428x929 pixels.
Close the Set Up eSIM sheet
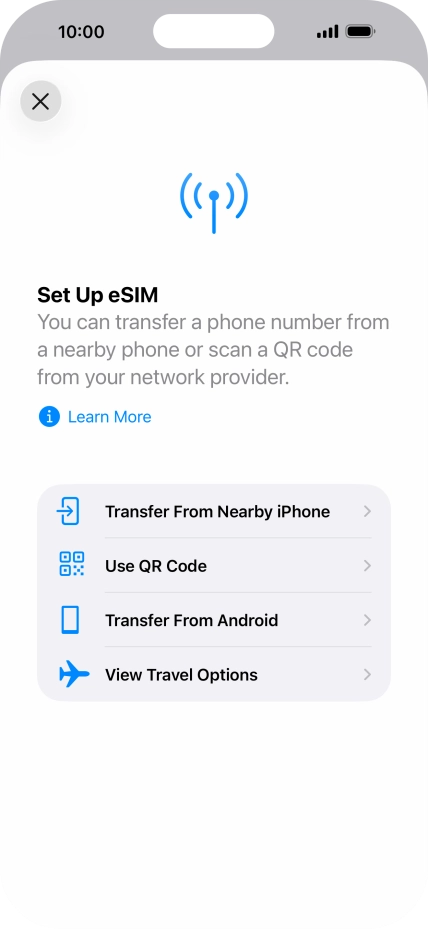click(40, 101)
